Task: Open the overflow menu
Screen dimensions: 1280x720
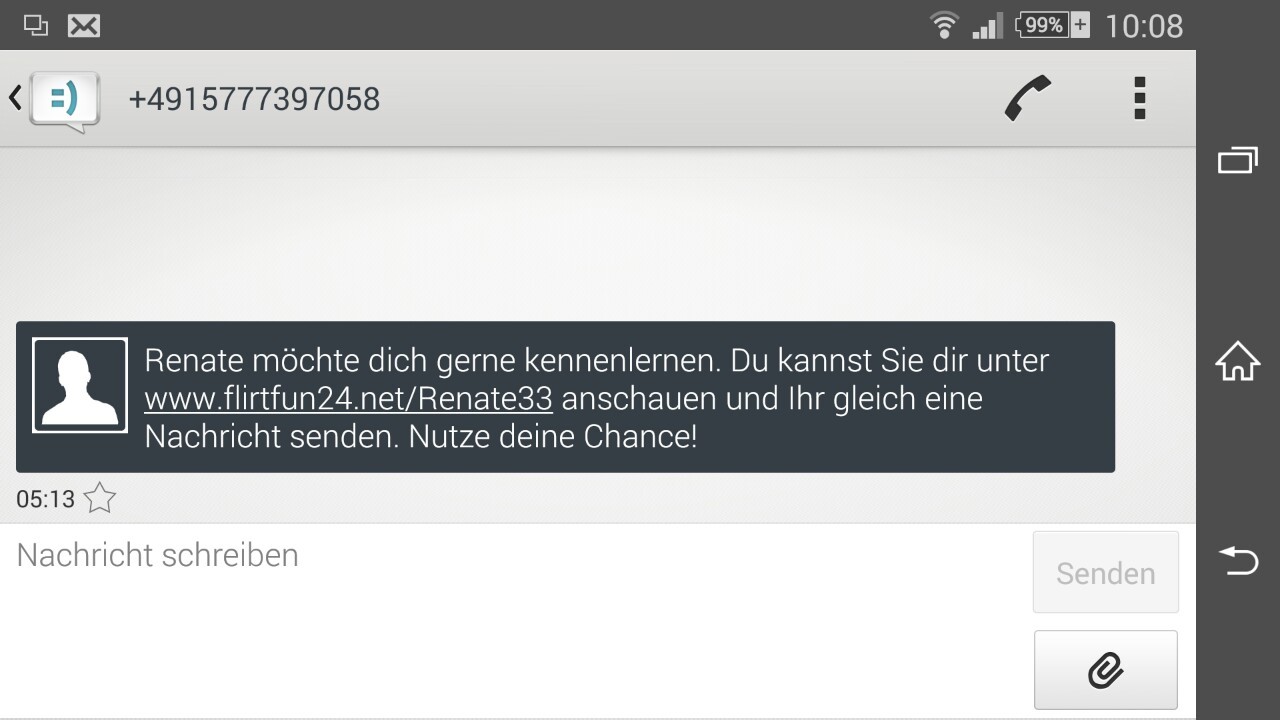Action: 1139,98
